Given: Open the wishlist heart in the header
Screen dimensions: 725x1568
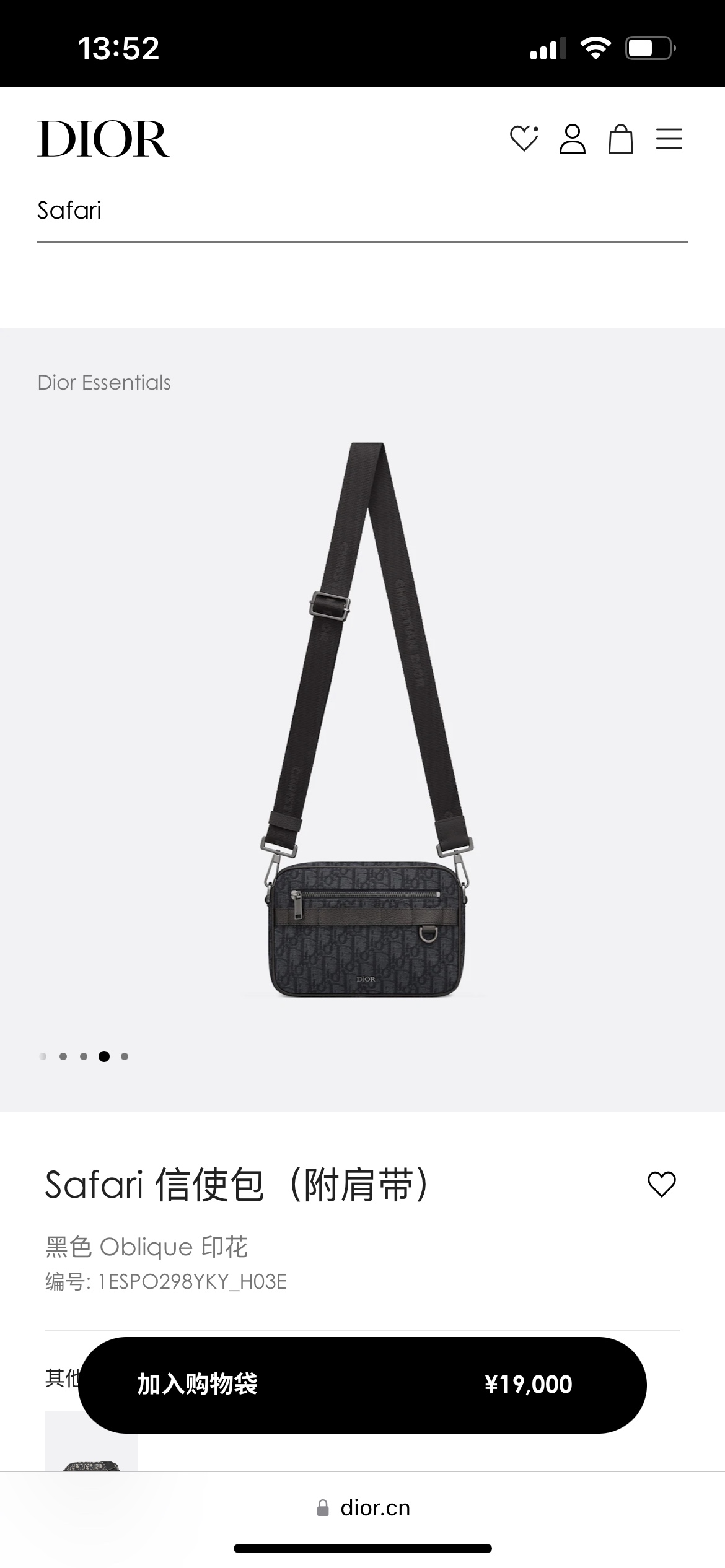Looking at the screenshot, I should [x=524, y=139].
